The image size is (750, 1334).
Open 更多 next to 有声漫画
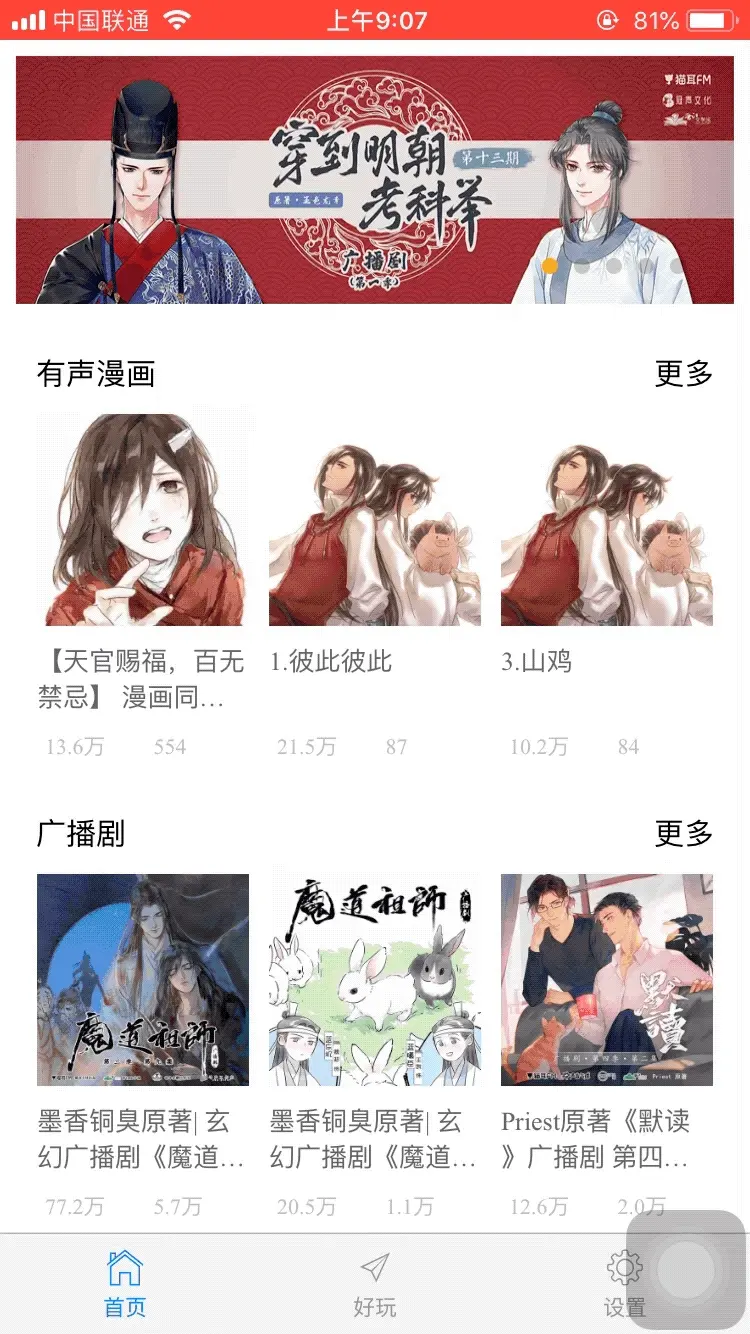coord(684,374)
